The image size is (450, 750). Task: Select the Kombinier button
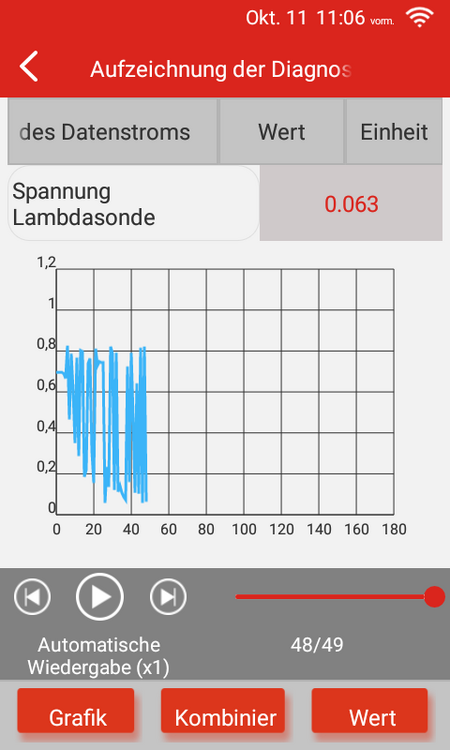223,711
